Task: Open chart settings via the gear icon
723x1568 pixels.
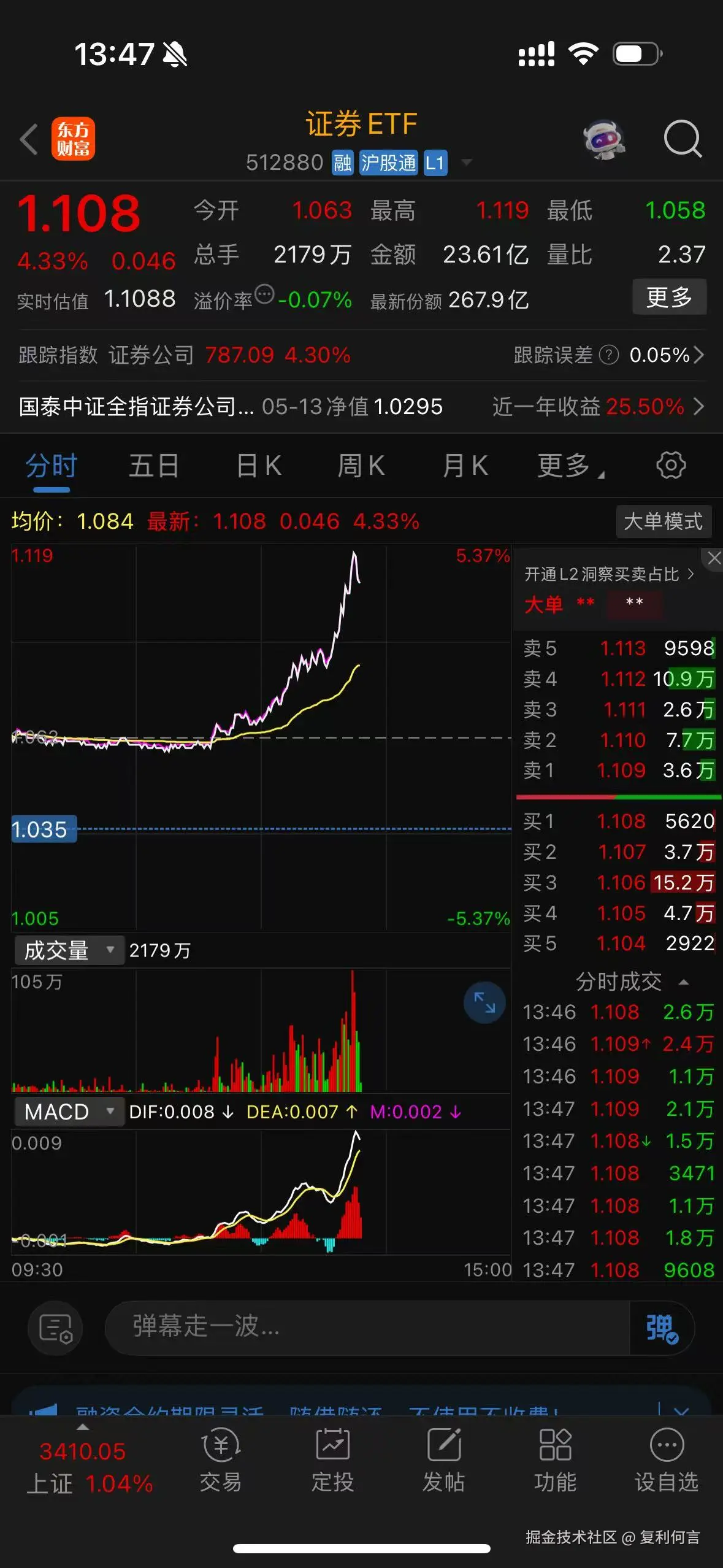Action: [x=670, y=465]
